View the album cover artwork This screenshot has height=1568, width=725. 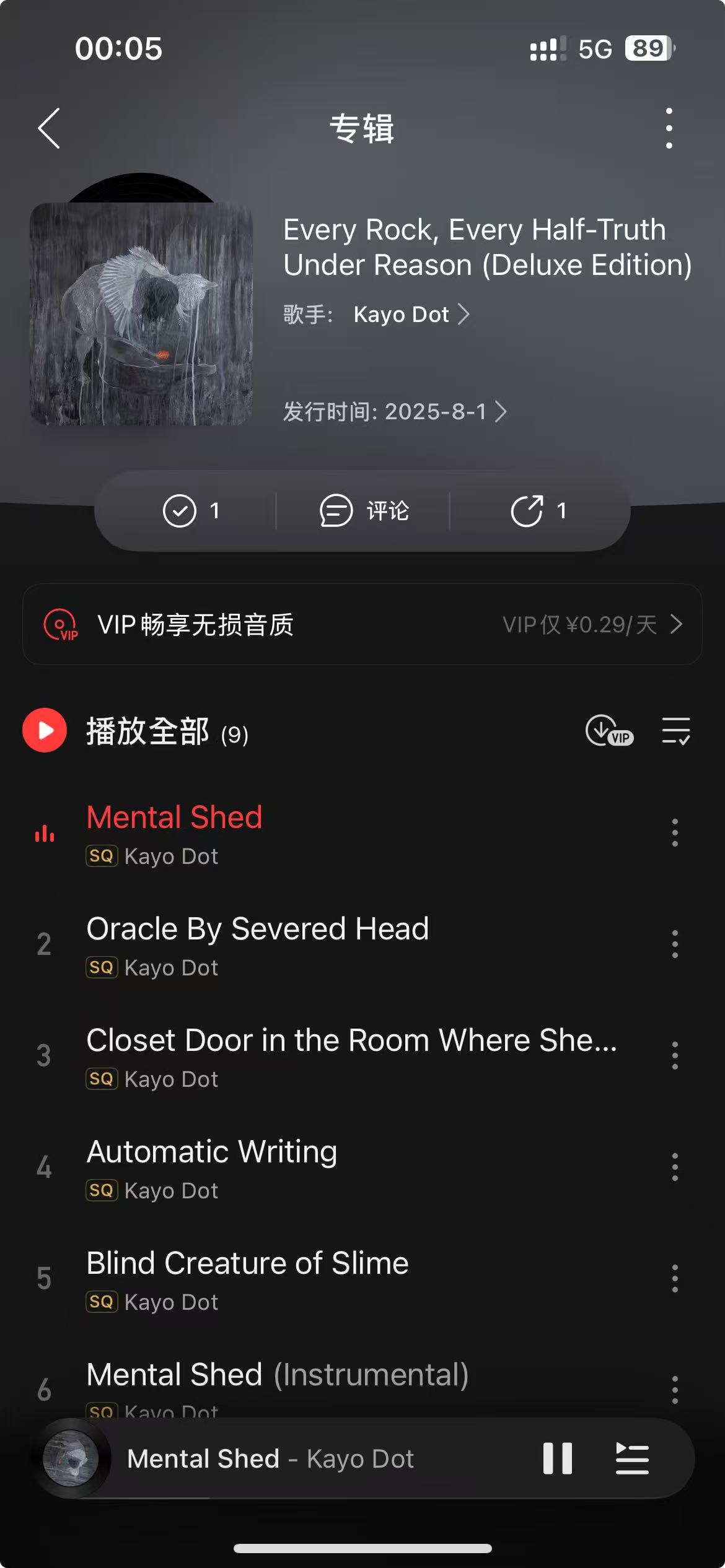pyautogui.click(x=141, y=313)
